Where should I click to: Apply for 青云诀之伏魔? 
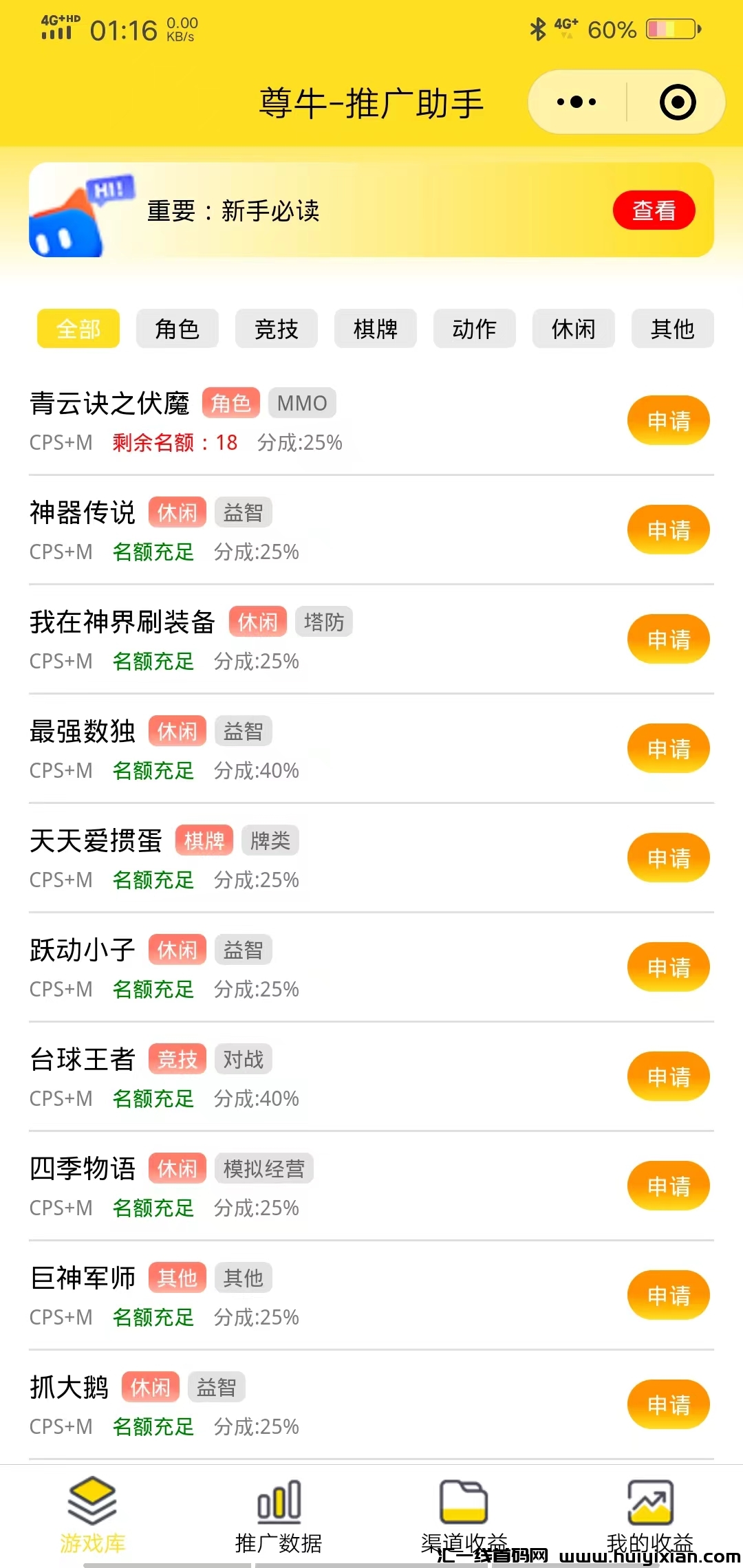point(668,420)
